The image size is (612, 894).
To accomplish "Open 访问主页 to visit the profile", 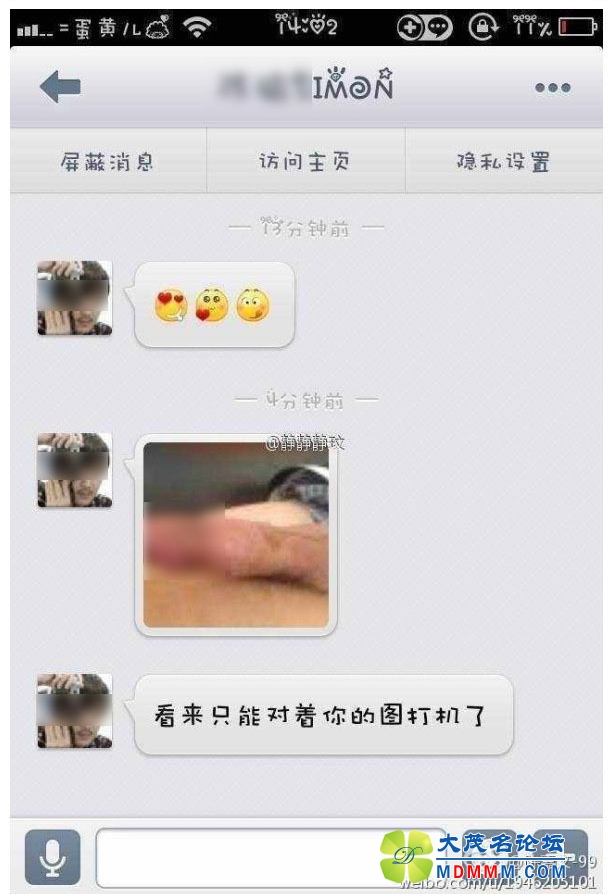I will point(305,162).
